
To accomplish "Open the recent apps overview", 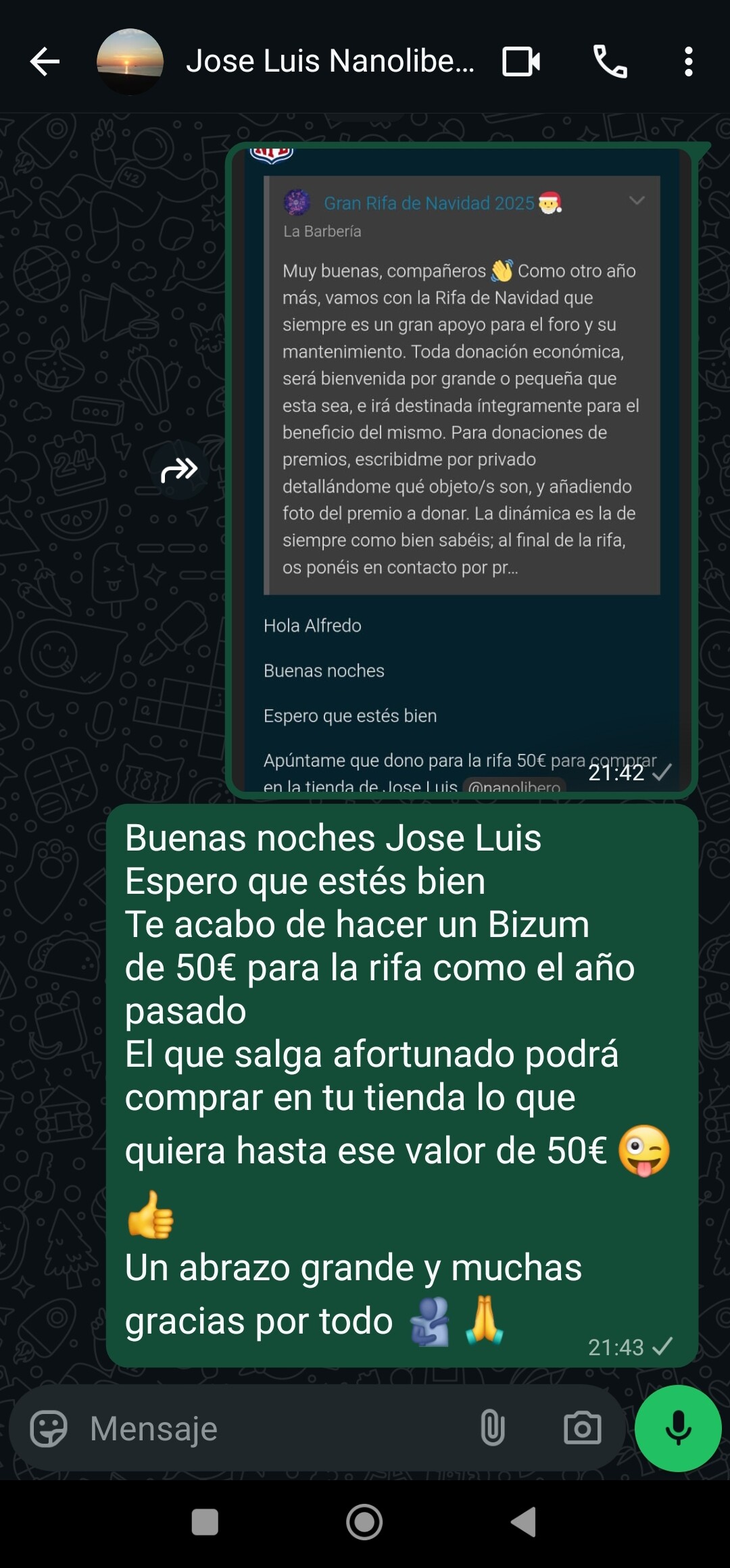I will pyautogui.click(x=205, y=1522).
